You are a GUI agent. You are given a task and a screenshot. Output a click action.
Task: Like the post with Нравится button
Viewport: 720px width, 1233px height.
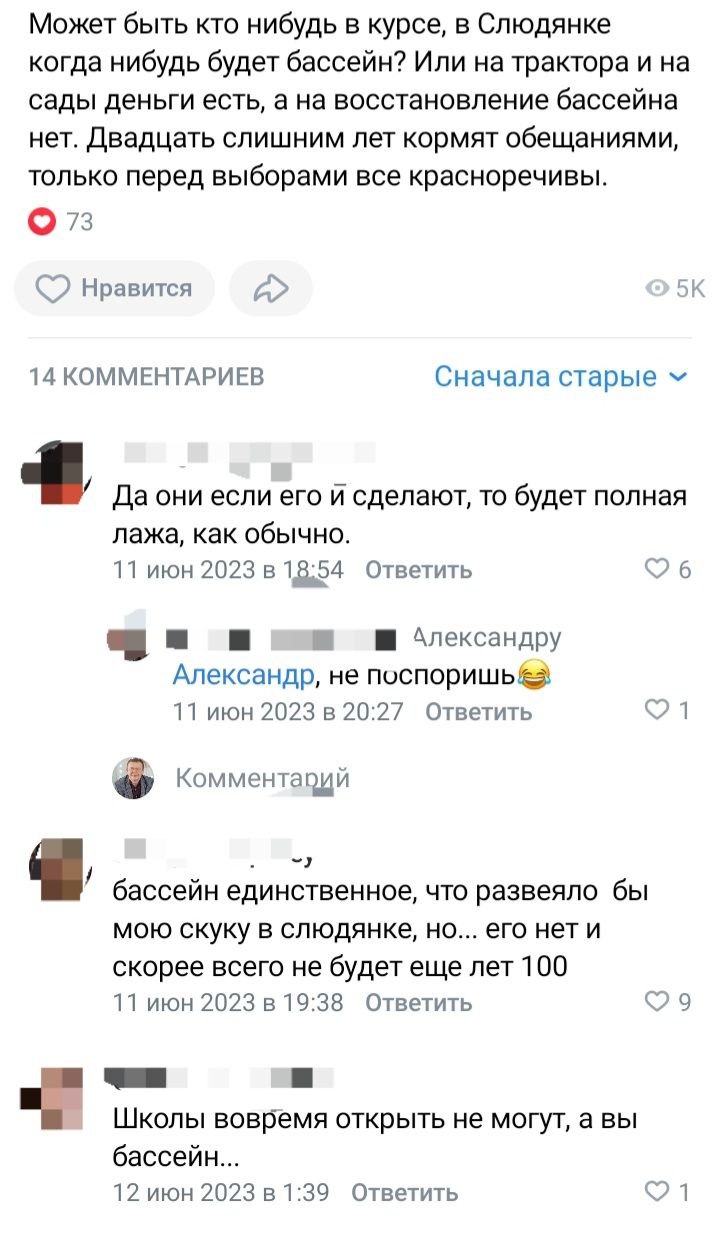coord(114,289)
